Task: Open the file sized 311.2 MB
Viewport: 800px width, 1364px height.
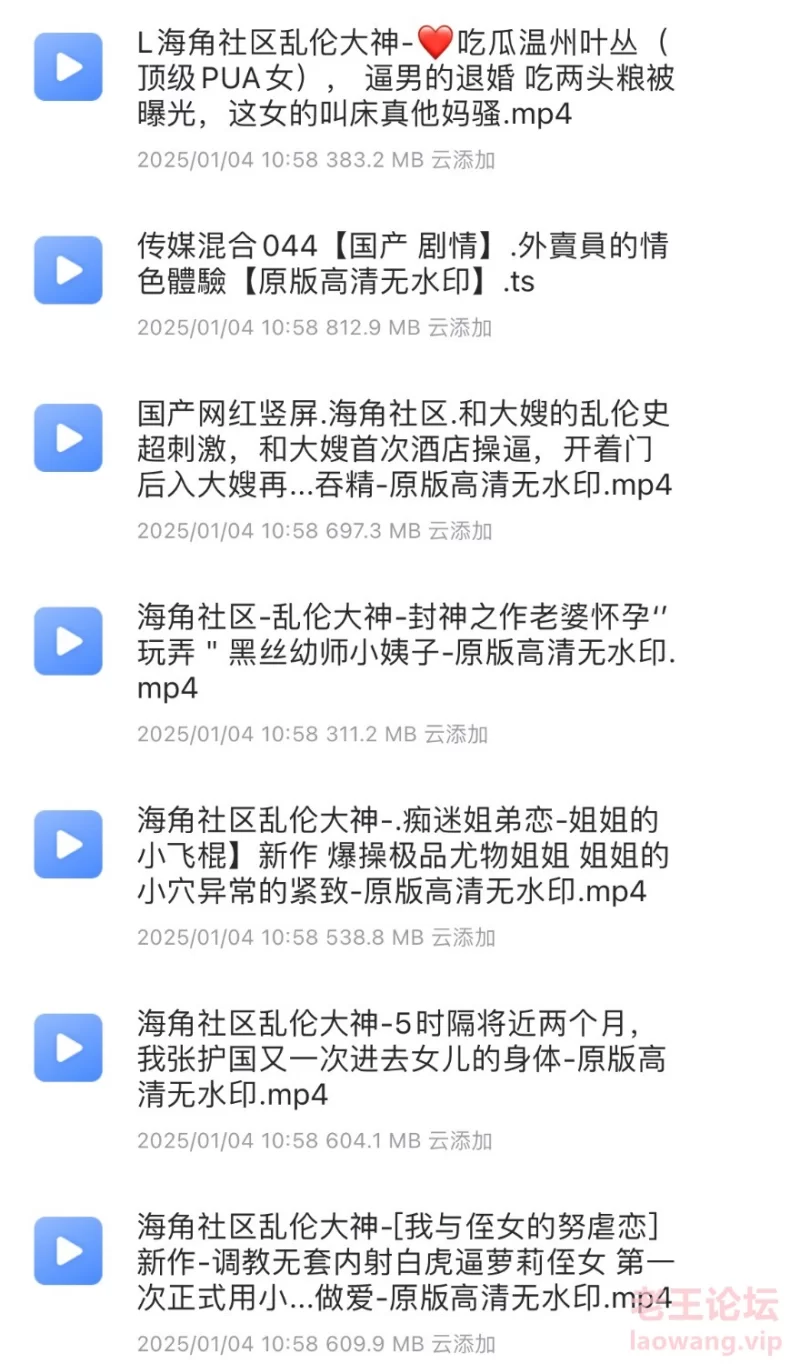Action: click(x=400, y=673)
